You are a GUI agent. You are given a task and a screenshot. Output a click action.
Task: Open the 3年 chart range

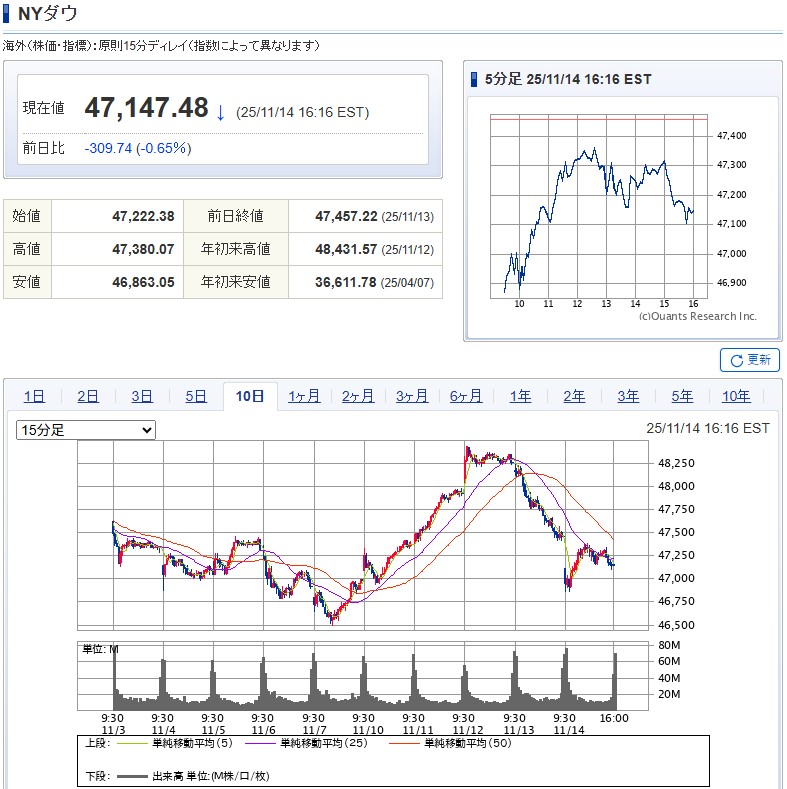[628, 396]
